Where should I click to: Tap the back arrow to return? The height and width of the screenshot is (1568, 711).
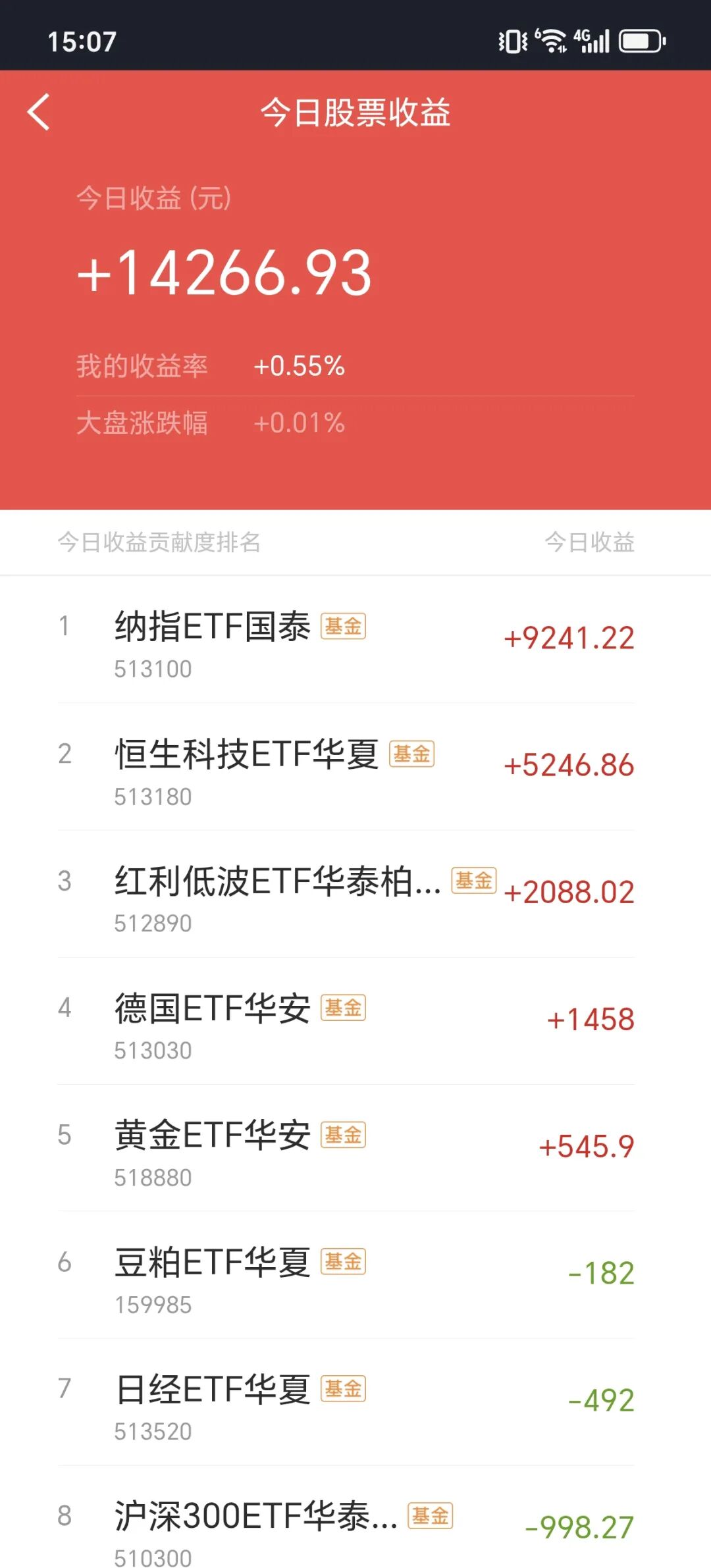point(39,112)
